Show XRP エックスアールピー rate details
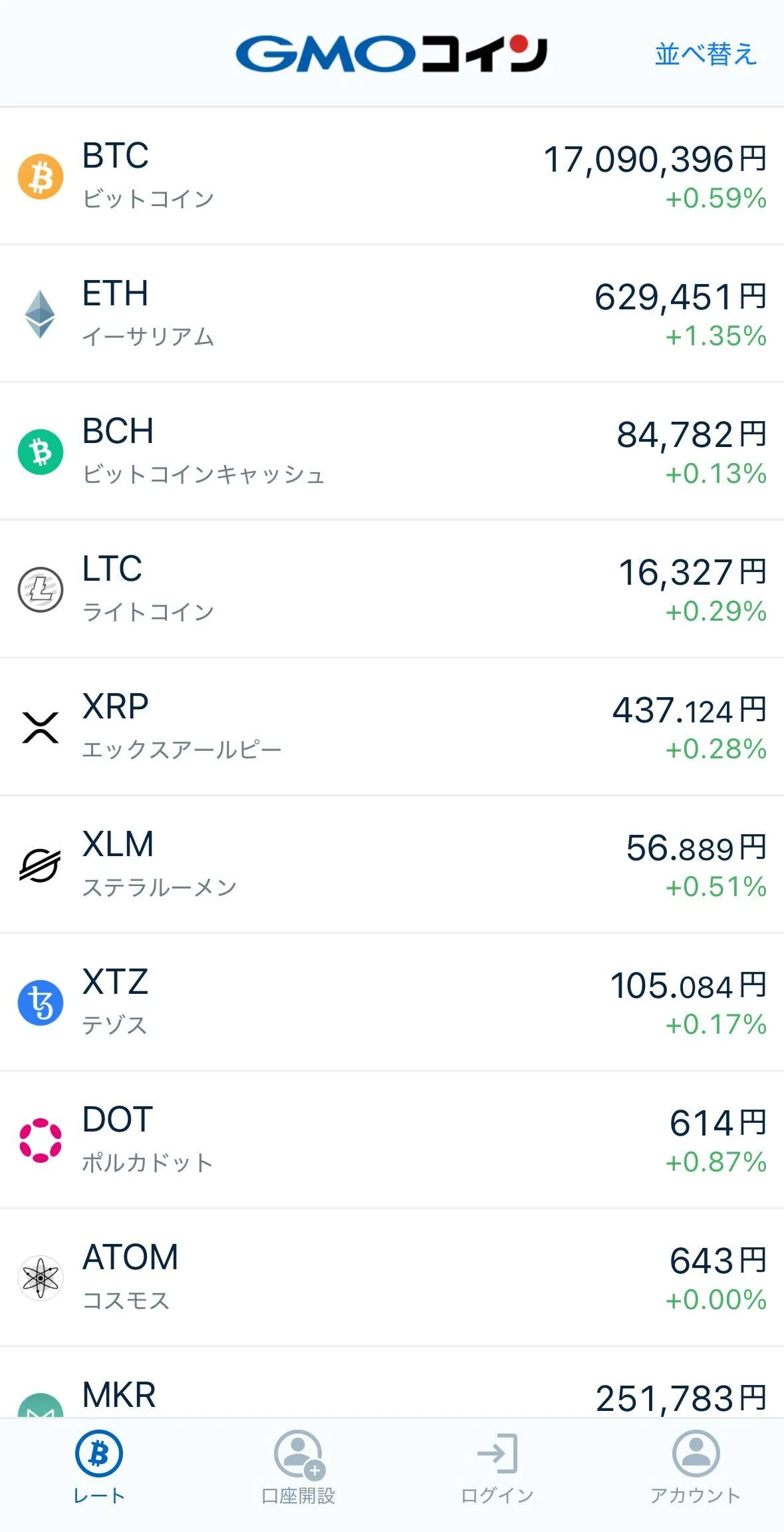 392,727
